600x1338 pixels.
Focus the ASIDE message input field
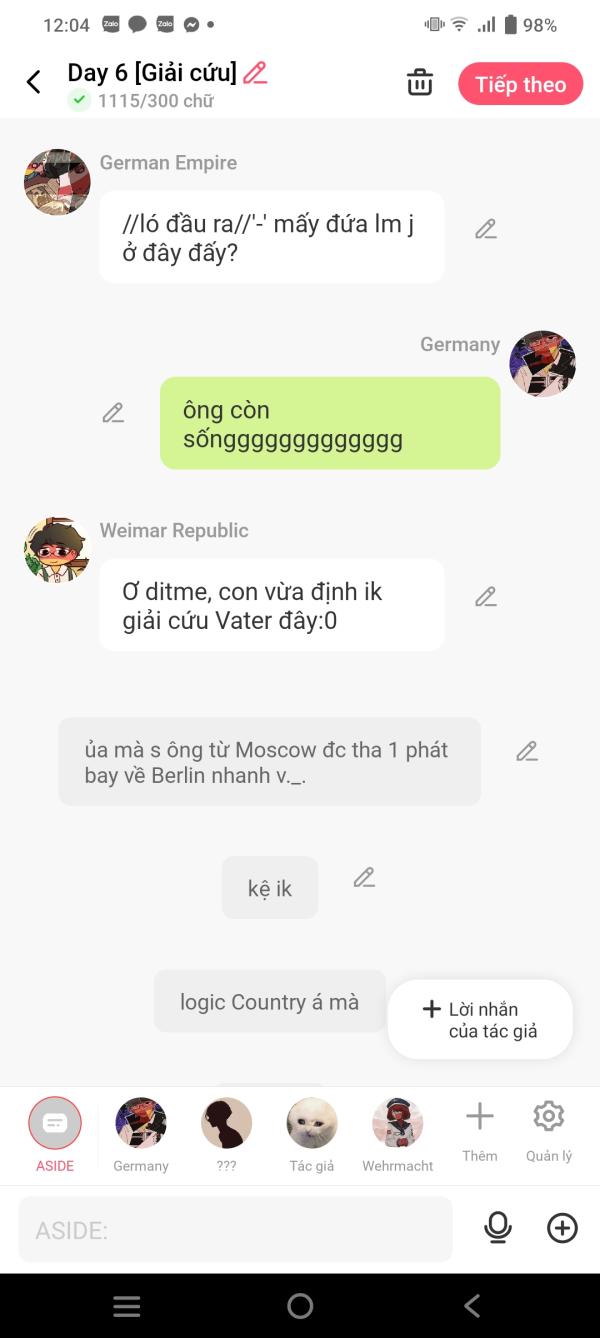(x=235, y=1229)
